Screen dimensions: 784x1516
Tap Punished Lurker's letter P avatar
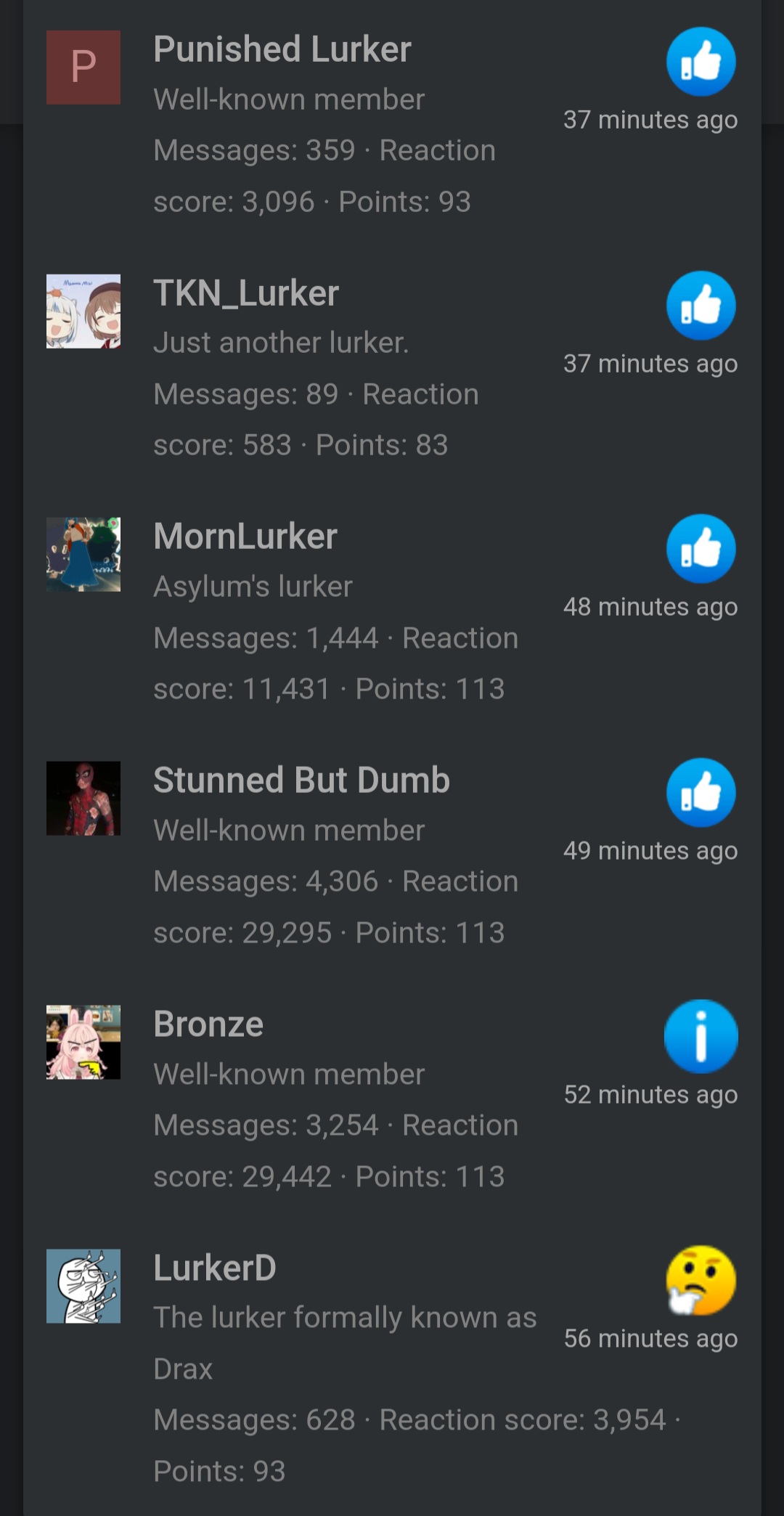pos(83,68)
